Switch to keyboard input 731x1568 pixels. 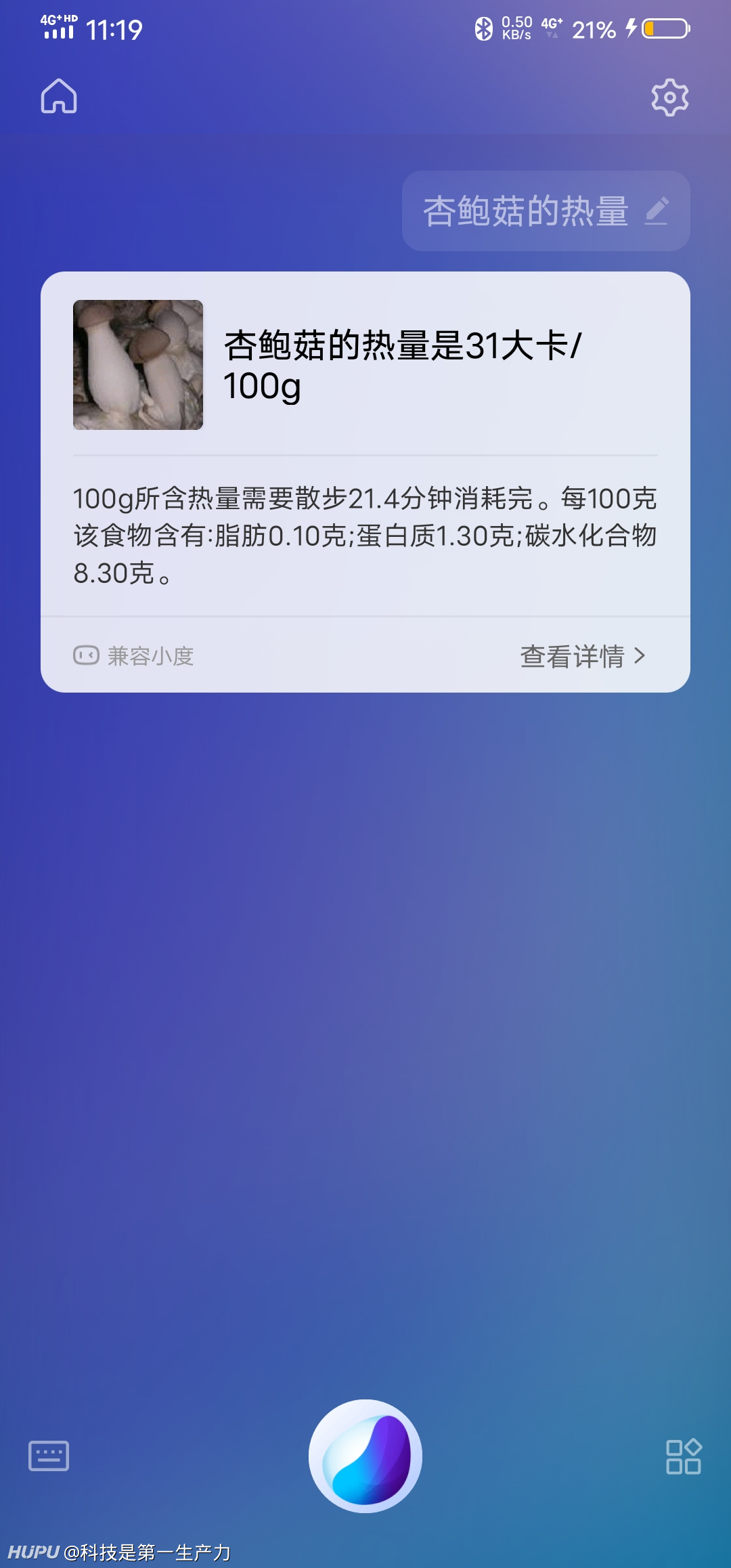49,1456
